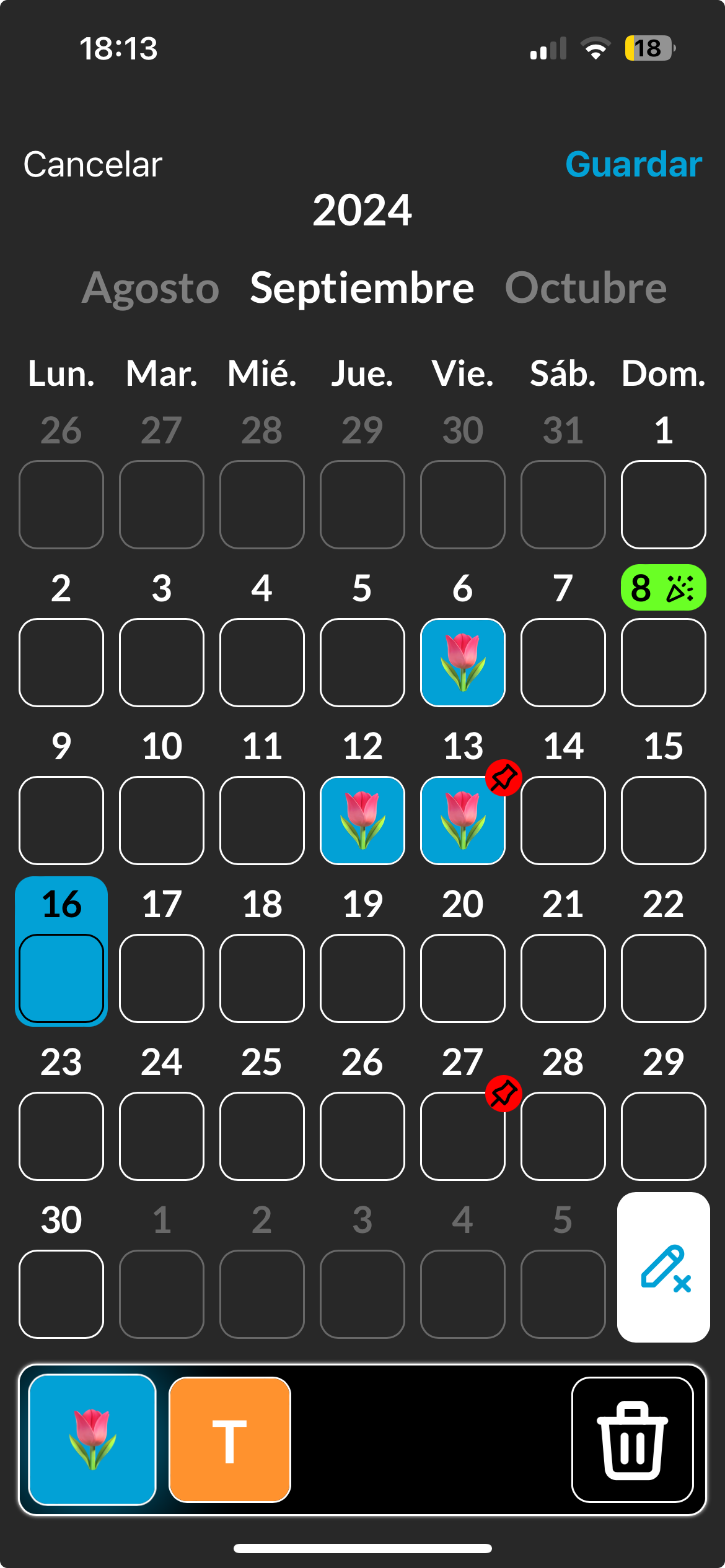Select September 18 day cell
Image resolution: width=725 pixels, height=1568 pixels.
[262, 978]
